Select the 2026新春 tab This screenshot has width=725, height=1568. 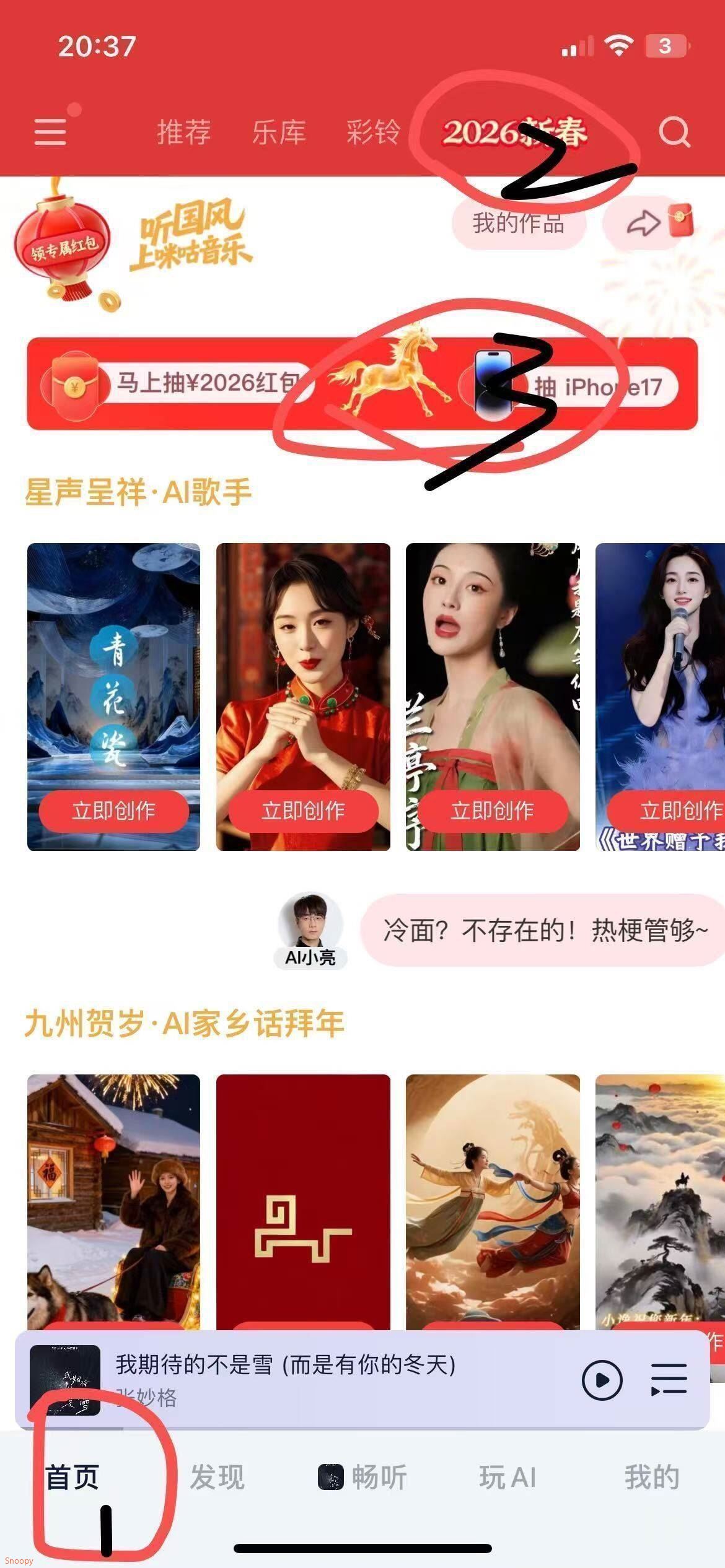click(x=514, y=132)
